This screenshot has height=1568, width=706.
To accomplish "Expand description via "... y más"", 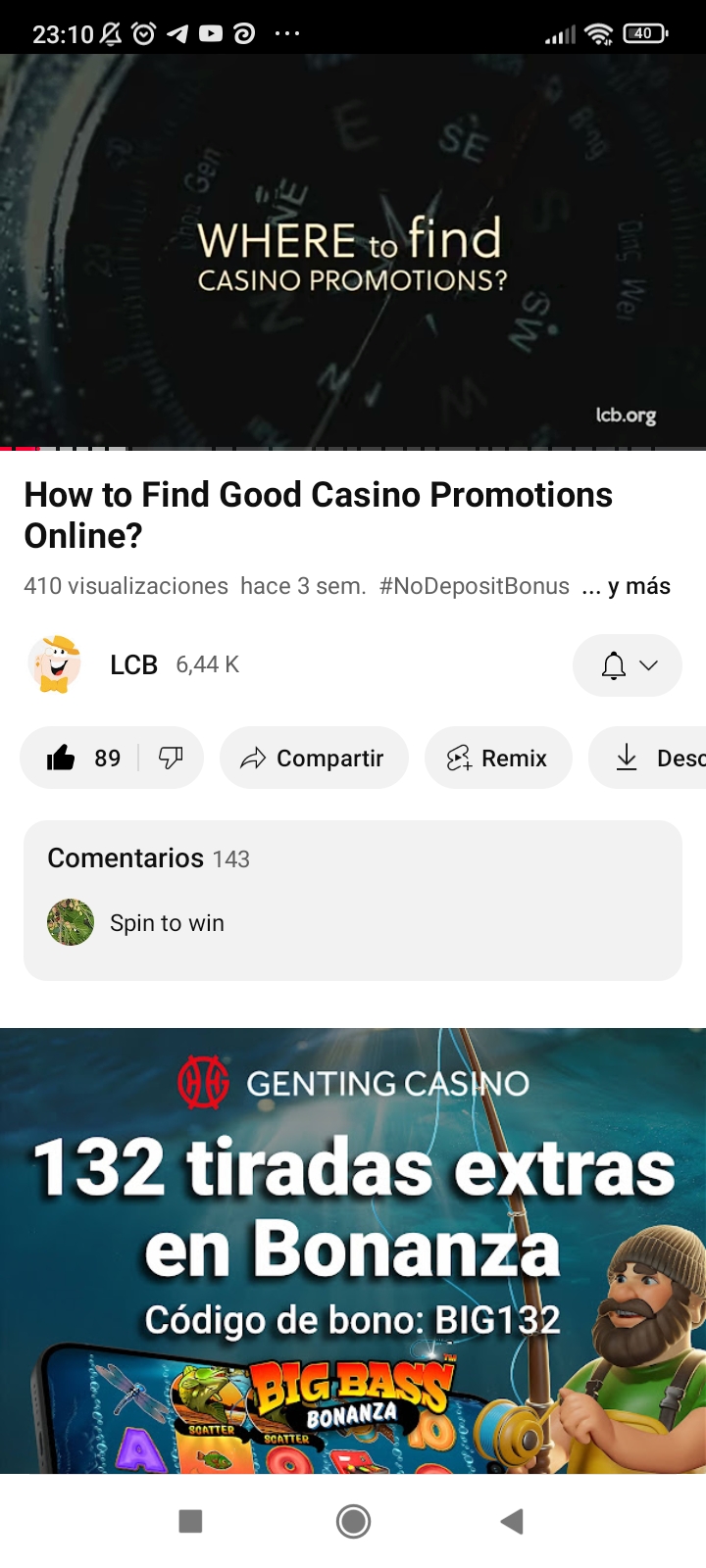I will click(x=627, y=586).
